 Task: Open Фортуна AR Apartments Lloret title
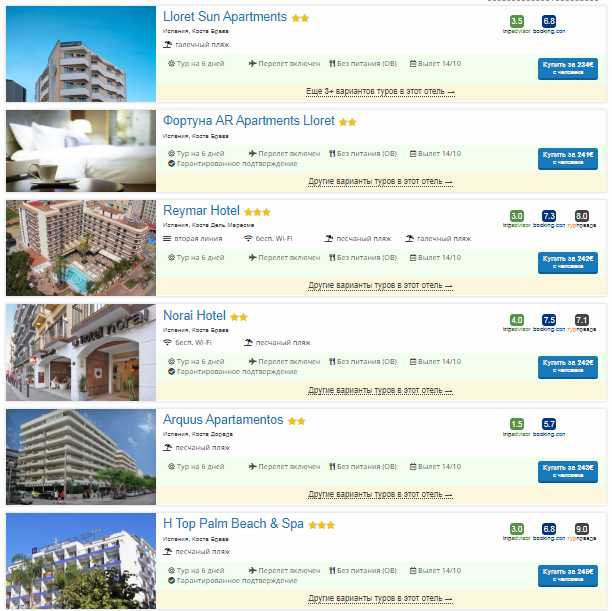[248, 121]
